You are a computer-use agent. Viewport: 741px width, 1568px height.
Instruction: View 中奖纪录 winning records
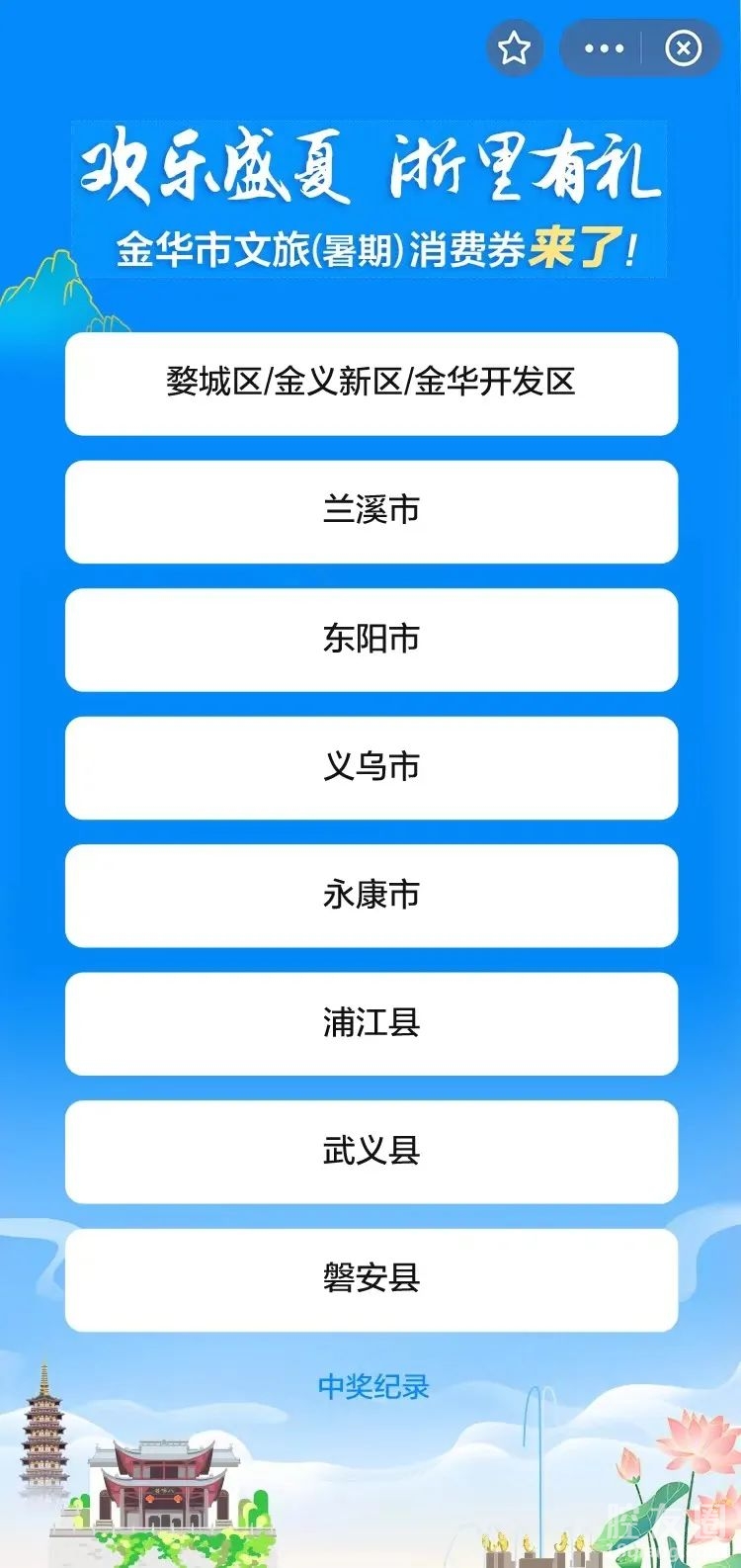pos(373,1386)
